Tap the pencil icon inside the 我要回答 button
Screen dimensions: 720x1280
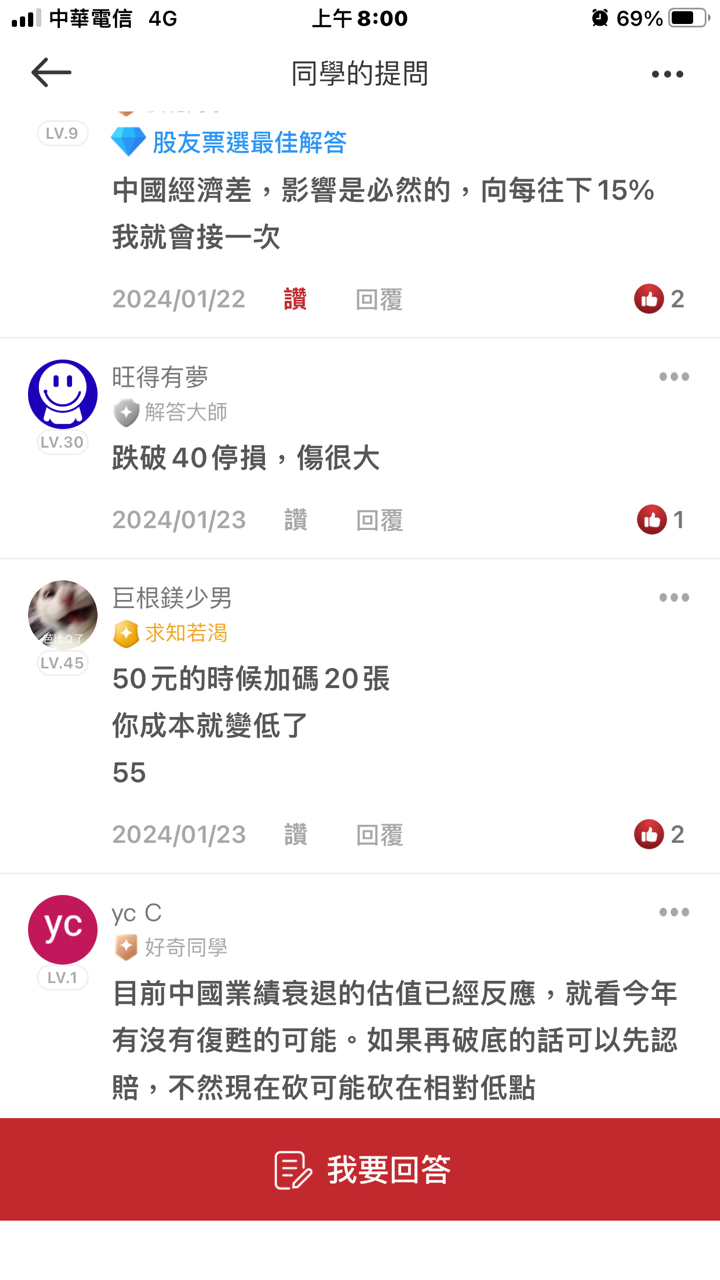(291, 1168)
